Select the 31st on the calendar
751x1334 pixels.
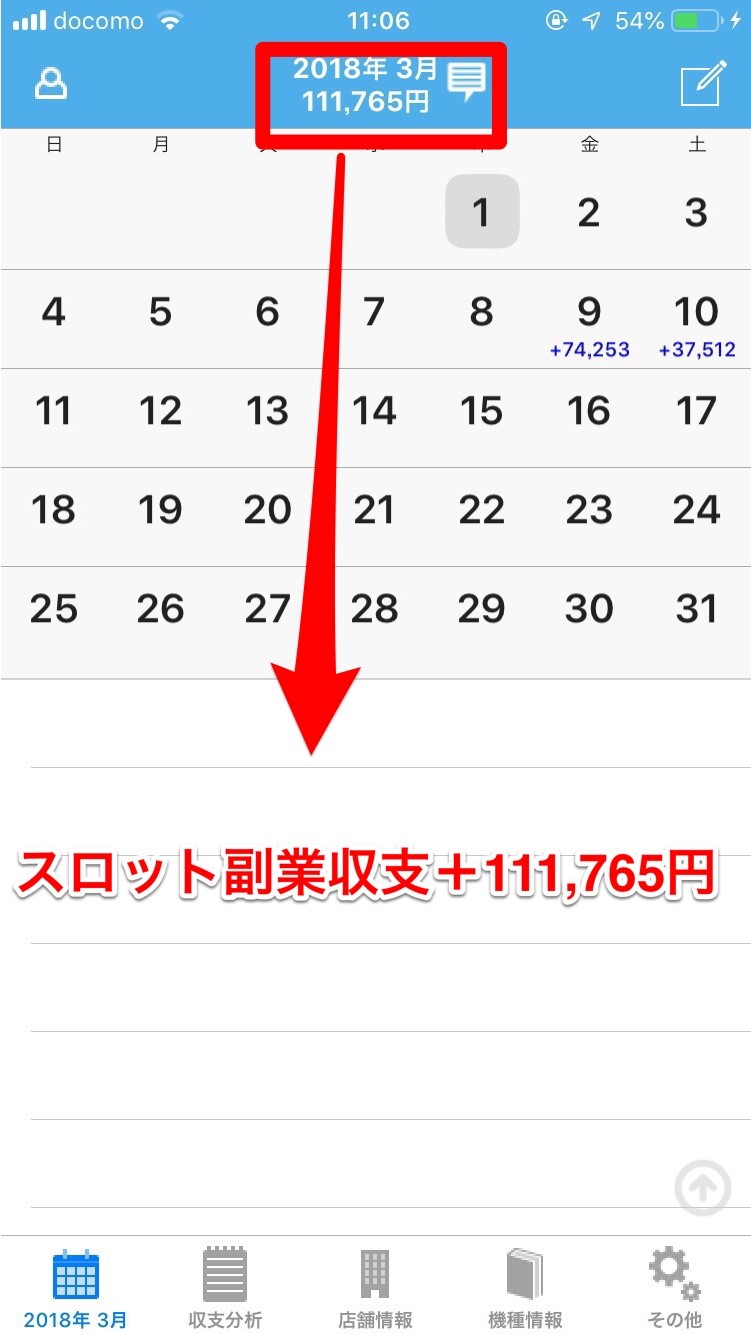tap(696, 609)
